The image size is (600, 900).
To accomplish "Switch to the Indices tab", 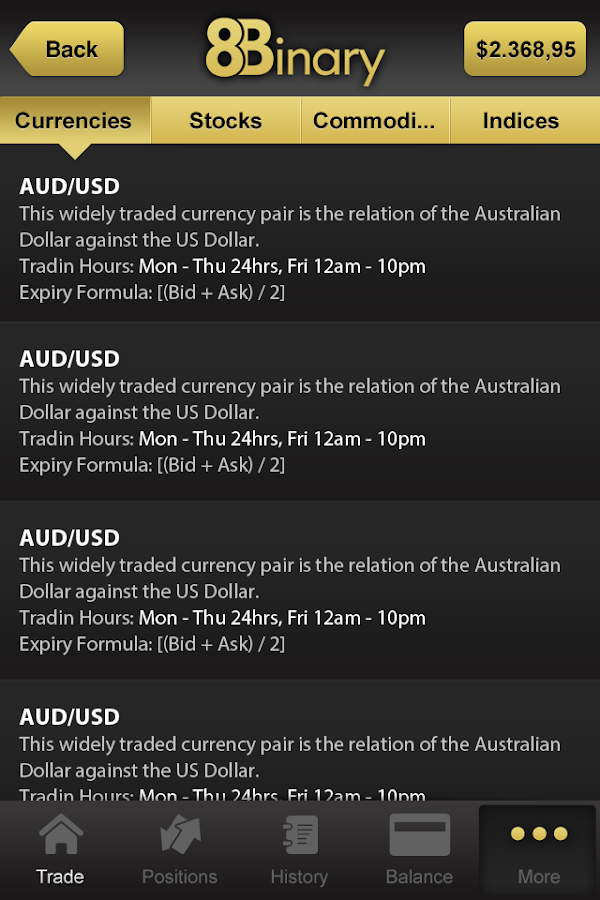I will pyautogui.click(x=521, y=121).
